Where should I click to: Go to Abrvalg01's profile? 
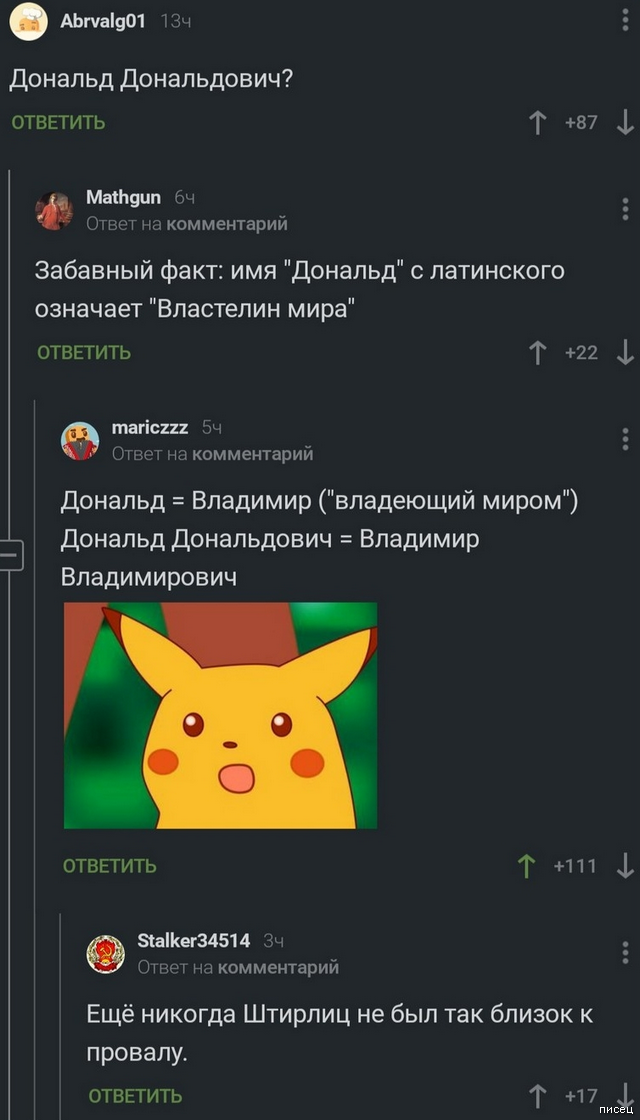coord(103,21)
